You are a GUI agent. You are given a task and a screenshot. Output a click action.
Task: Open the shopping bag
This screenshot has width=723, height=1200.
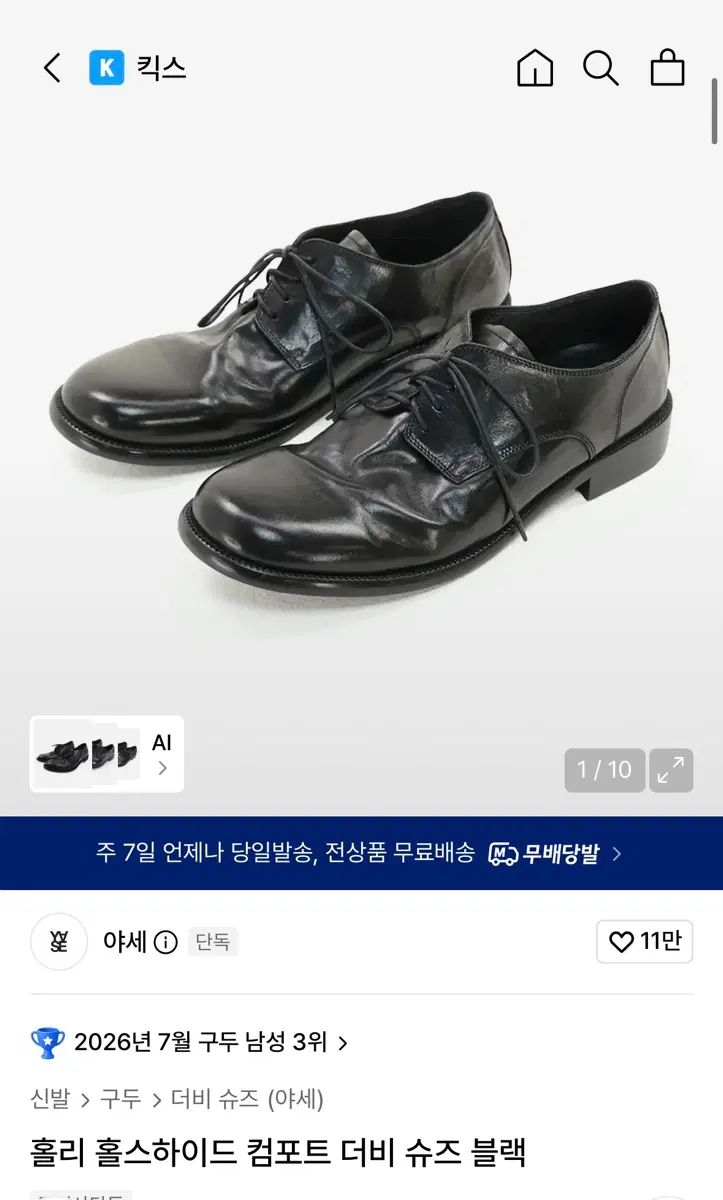[667, 68]
